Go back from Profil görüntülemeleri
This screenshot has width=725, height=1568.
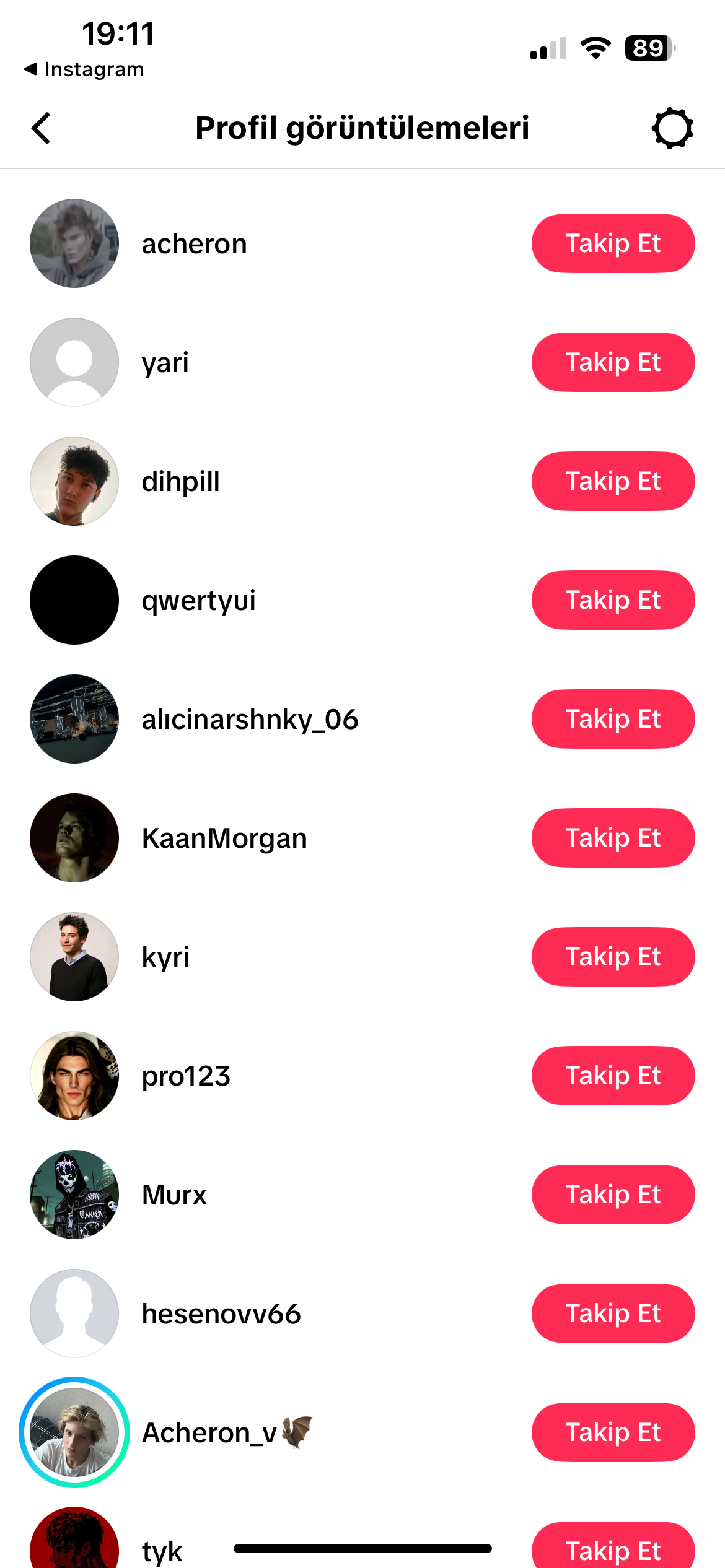pyautogui.click(x=41, y=128)
